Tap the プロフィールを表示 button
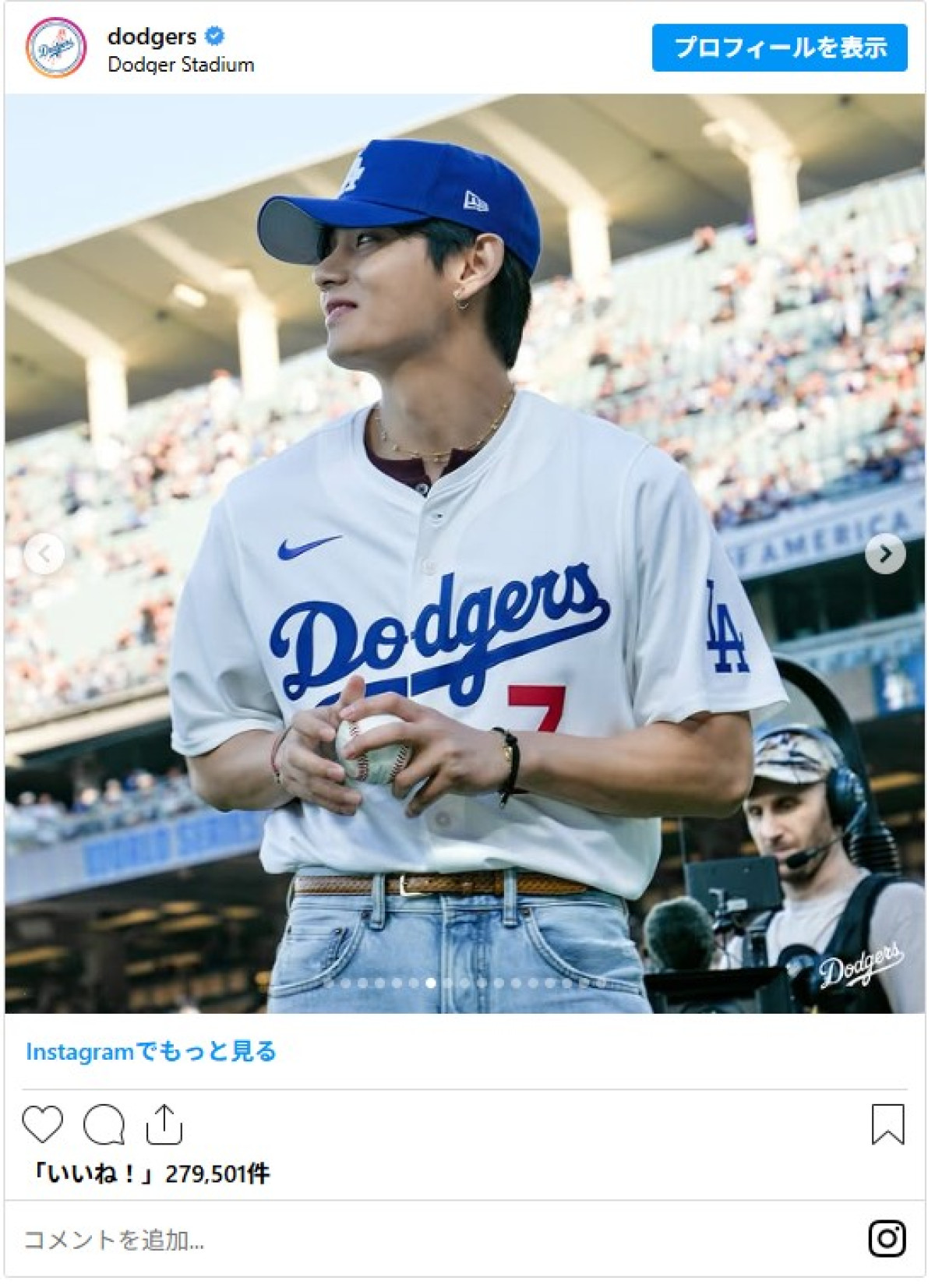The image size is (935, 1288). pyautogui.click(x=779, y=48)
